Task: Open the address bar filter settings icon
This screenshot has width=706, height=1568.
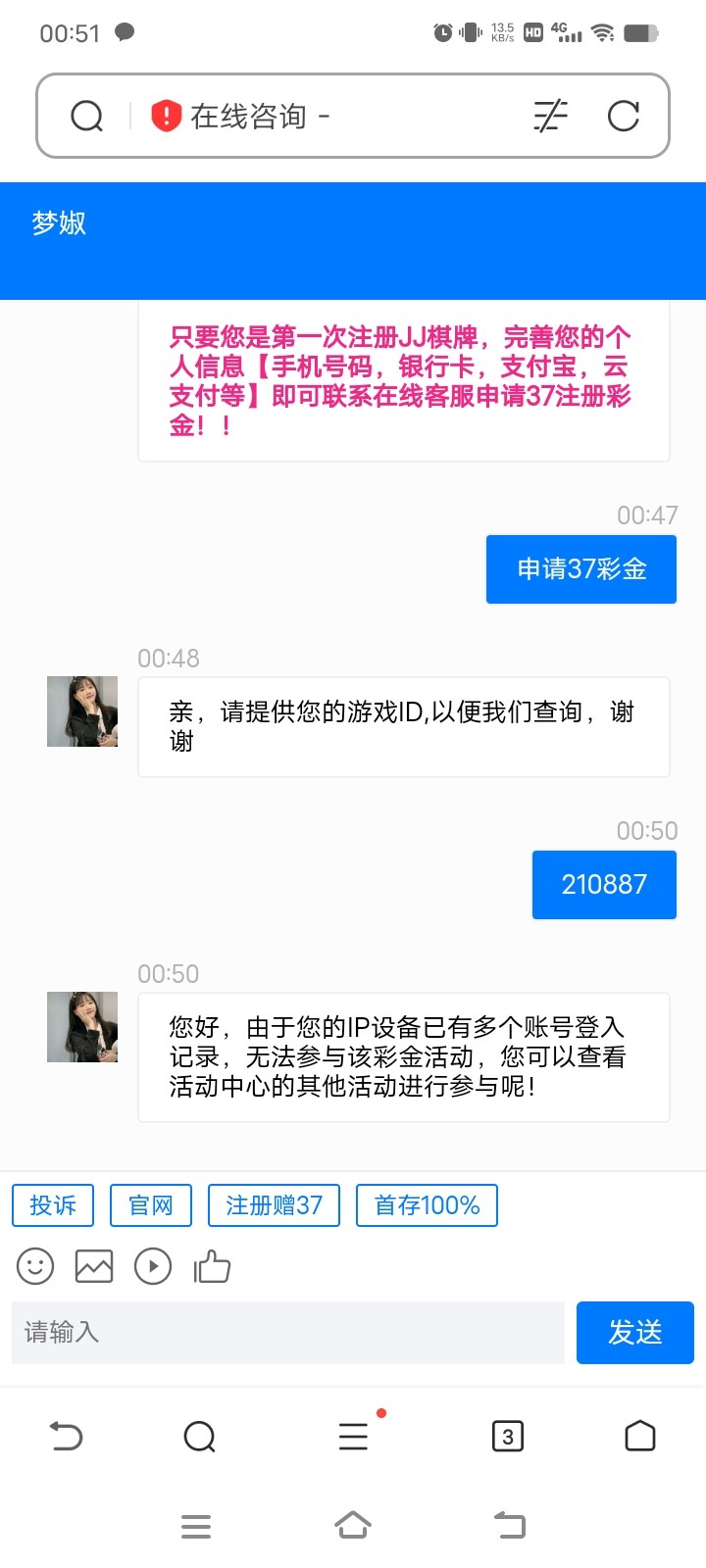Action: point(550,116)
